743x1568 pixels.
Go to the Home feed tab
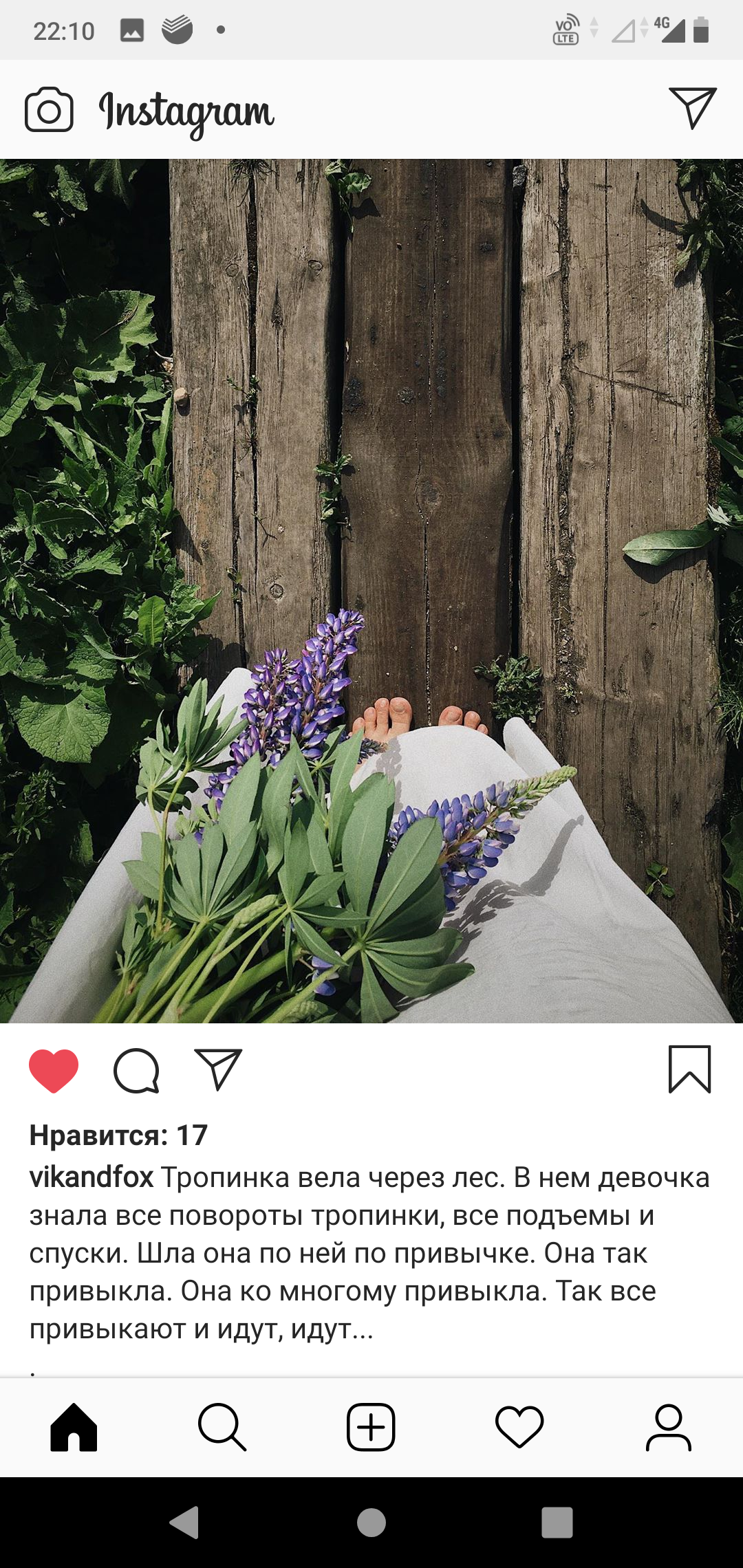click(74, 1428)
